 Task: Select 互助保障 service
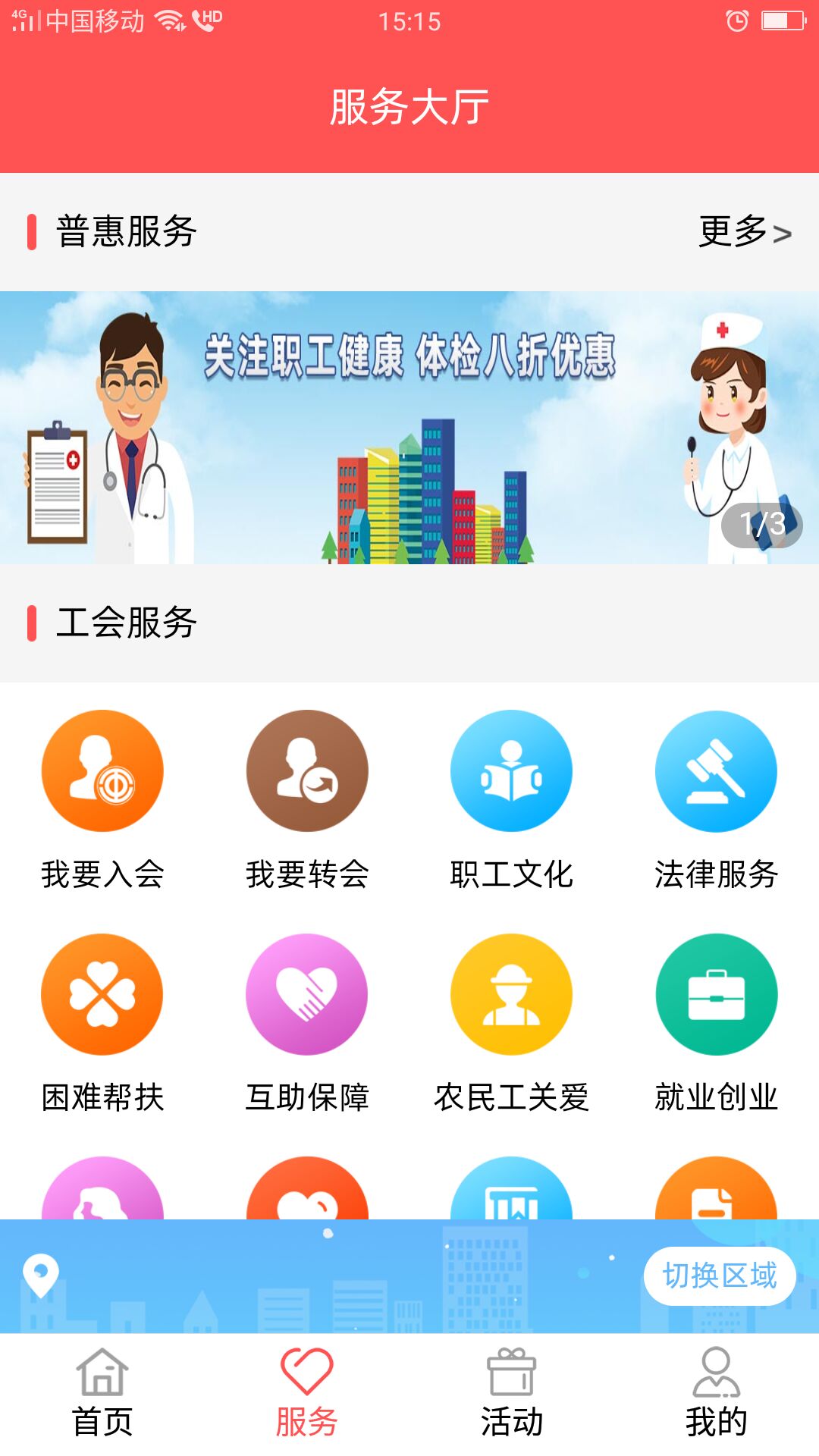pyautogui.click(x=307, y=994)
